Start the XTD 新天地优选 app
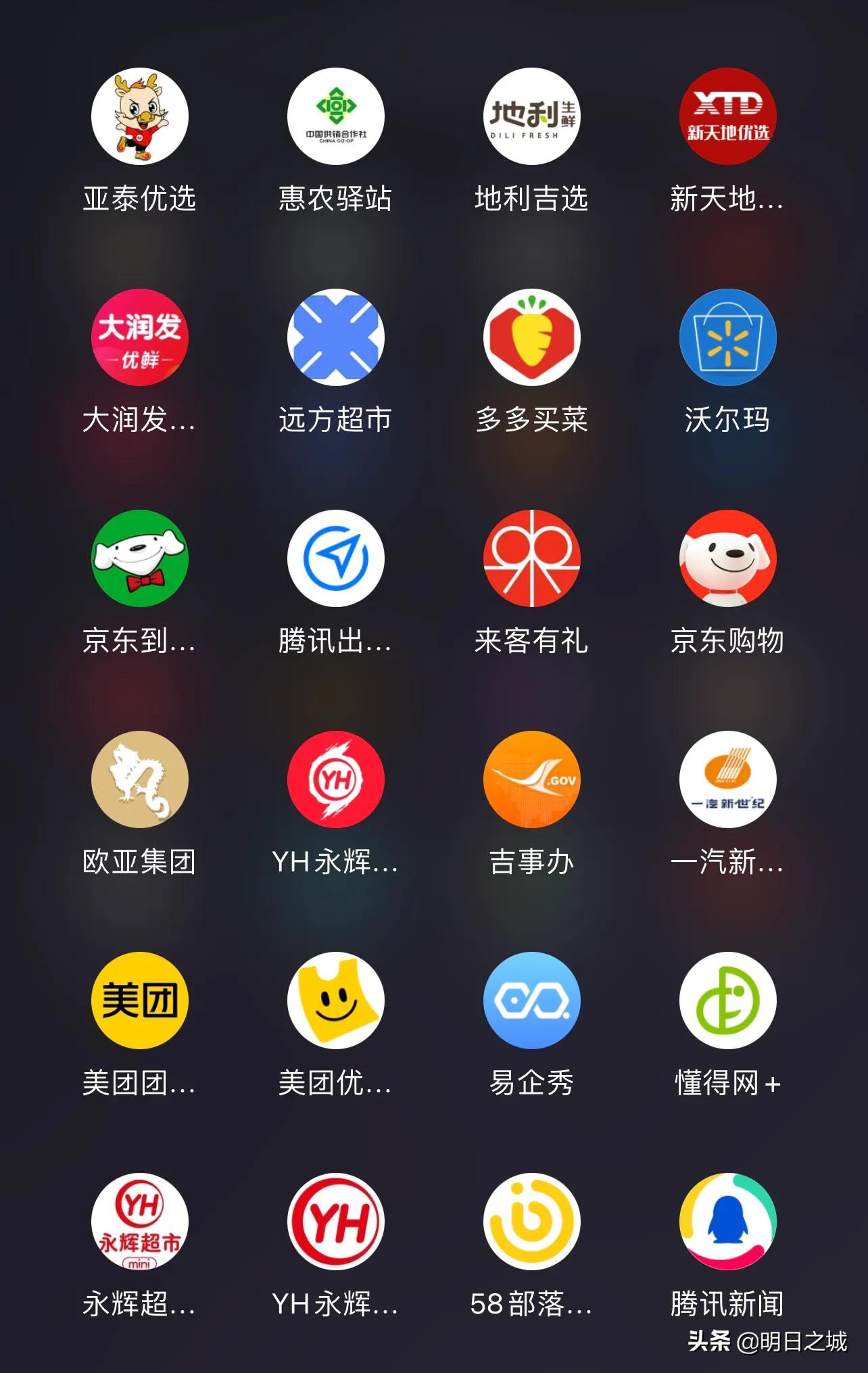868x1373 pixels. 727,116
